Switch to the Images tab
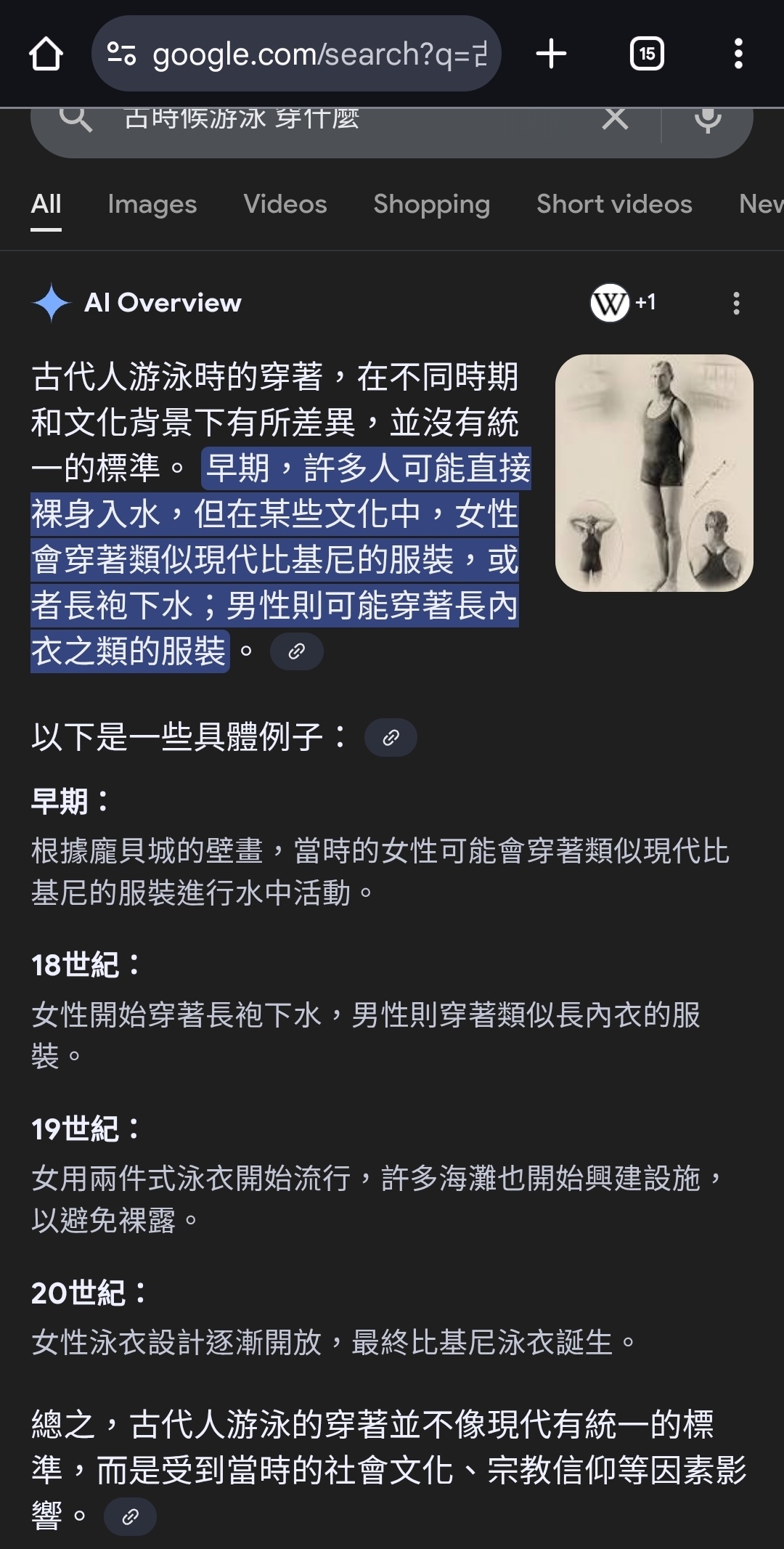Viewport: 784px width, 1549px height. (x=152, y=205)
